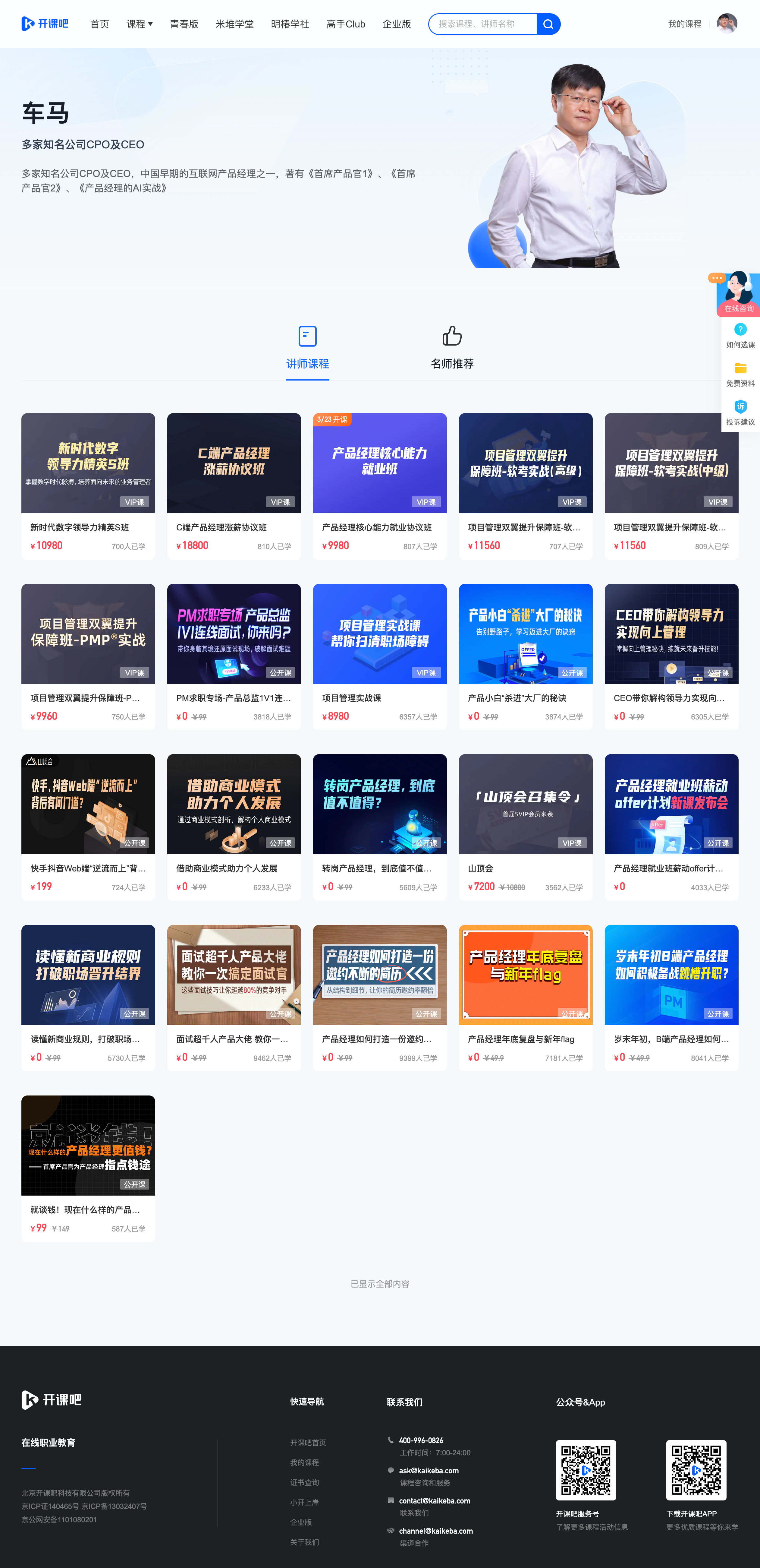
Task: Open 在线咨询 customer service widget
Action: (x=738, y=295)
